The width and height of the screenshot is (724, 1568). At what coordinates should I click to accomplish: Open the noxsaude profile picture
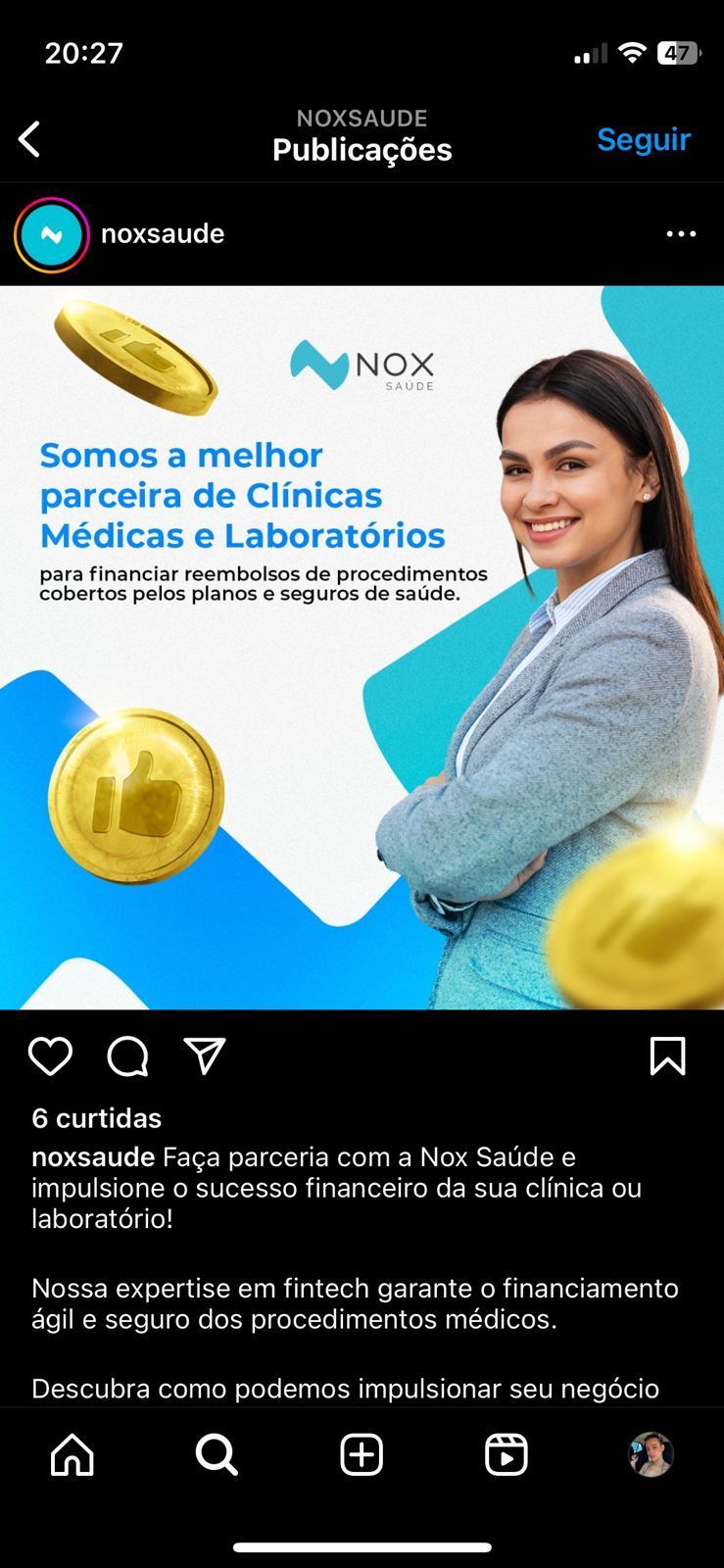click(x=52, y=234)
